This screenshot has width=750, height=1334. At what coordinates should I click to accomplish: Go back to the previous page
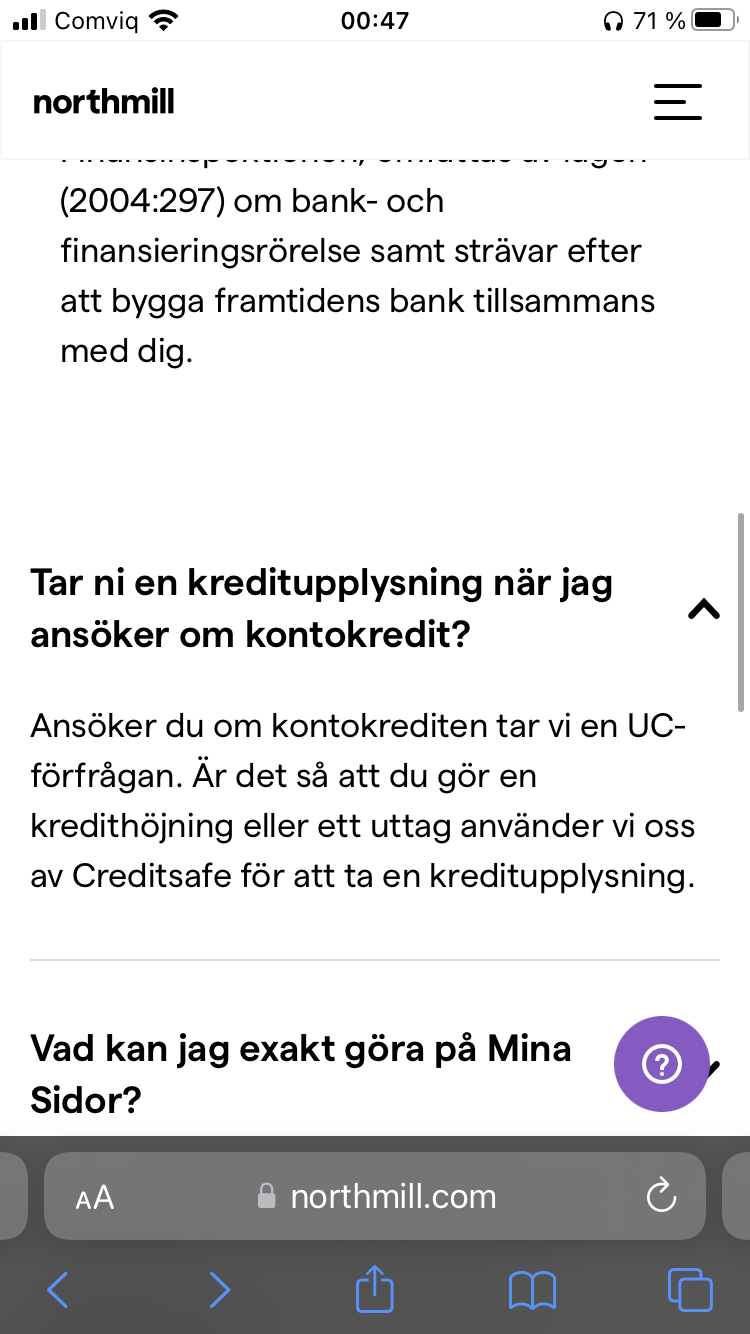58,1290
